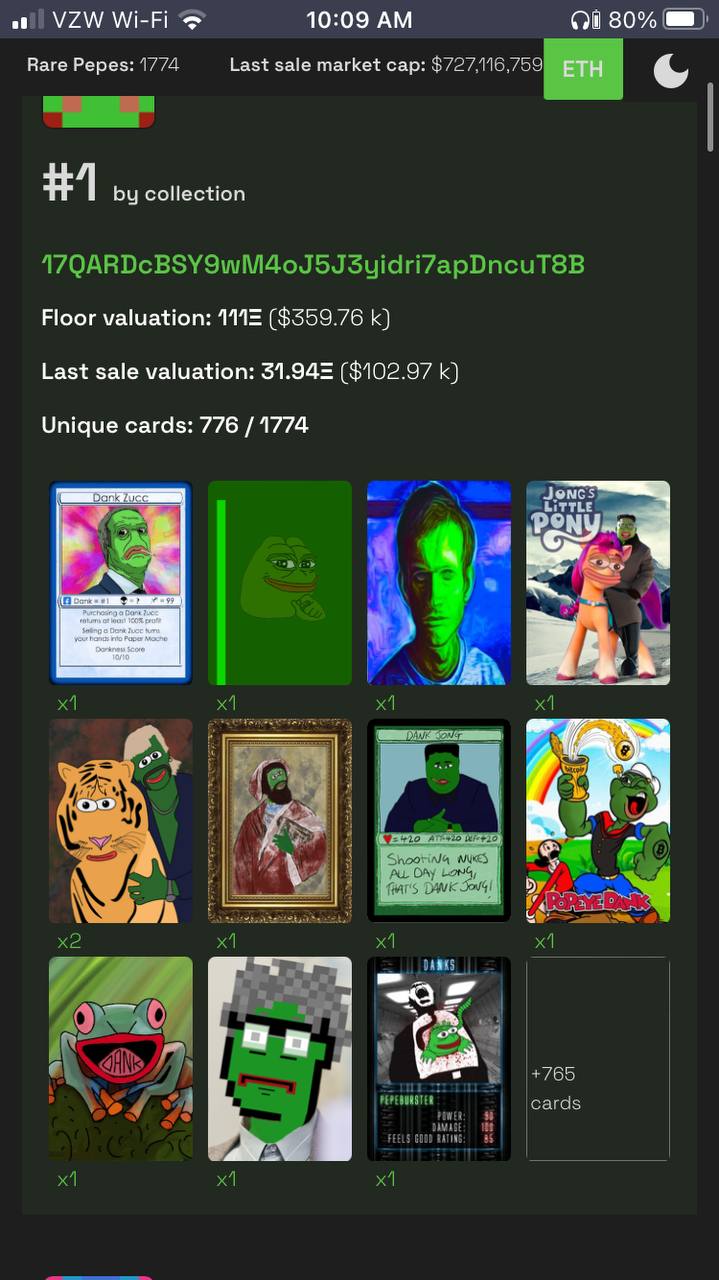Open the tiger and Pepe card
The image size is (719, 1280).
(120, 820)
